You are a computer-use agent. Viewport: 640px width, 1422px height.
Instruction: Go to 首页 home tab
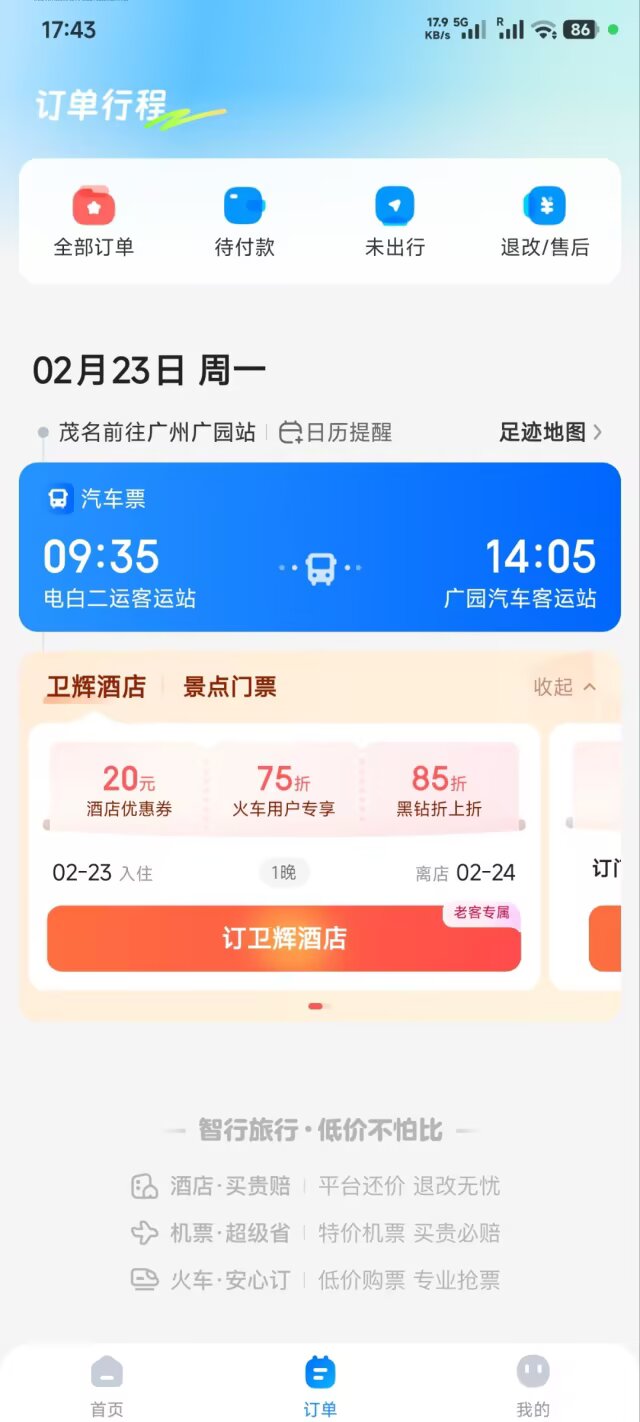(107, 1385)
